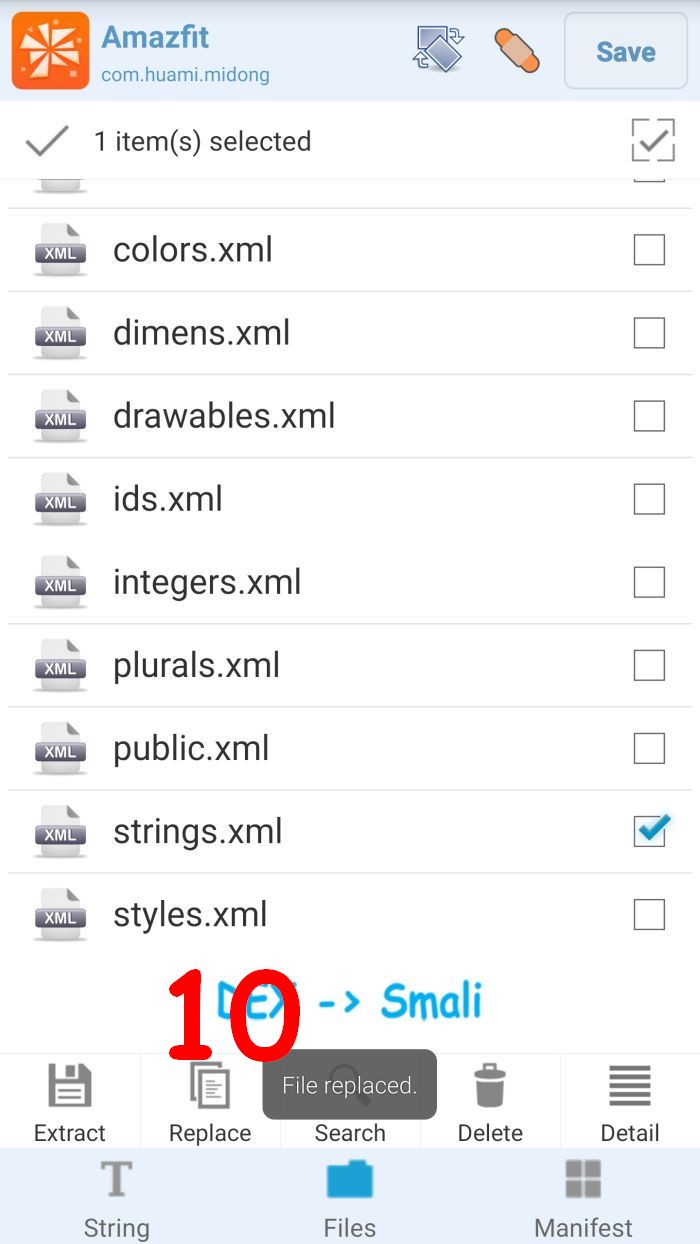
Task: Open dimens.xml file
Action: (x=201, y=333)
